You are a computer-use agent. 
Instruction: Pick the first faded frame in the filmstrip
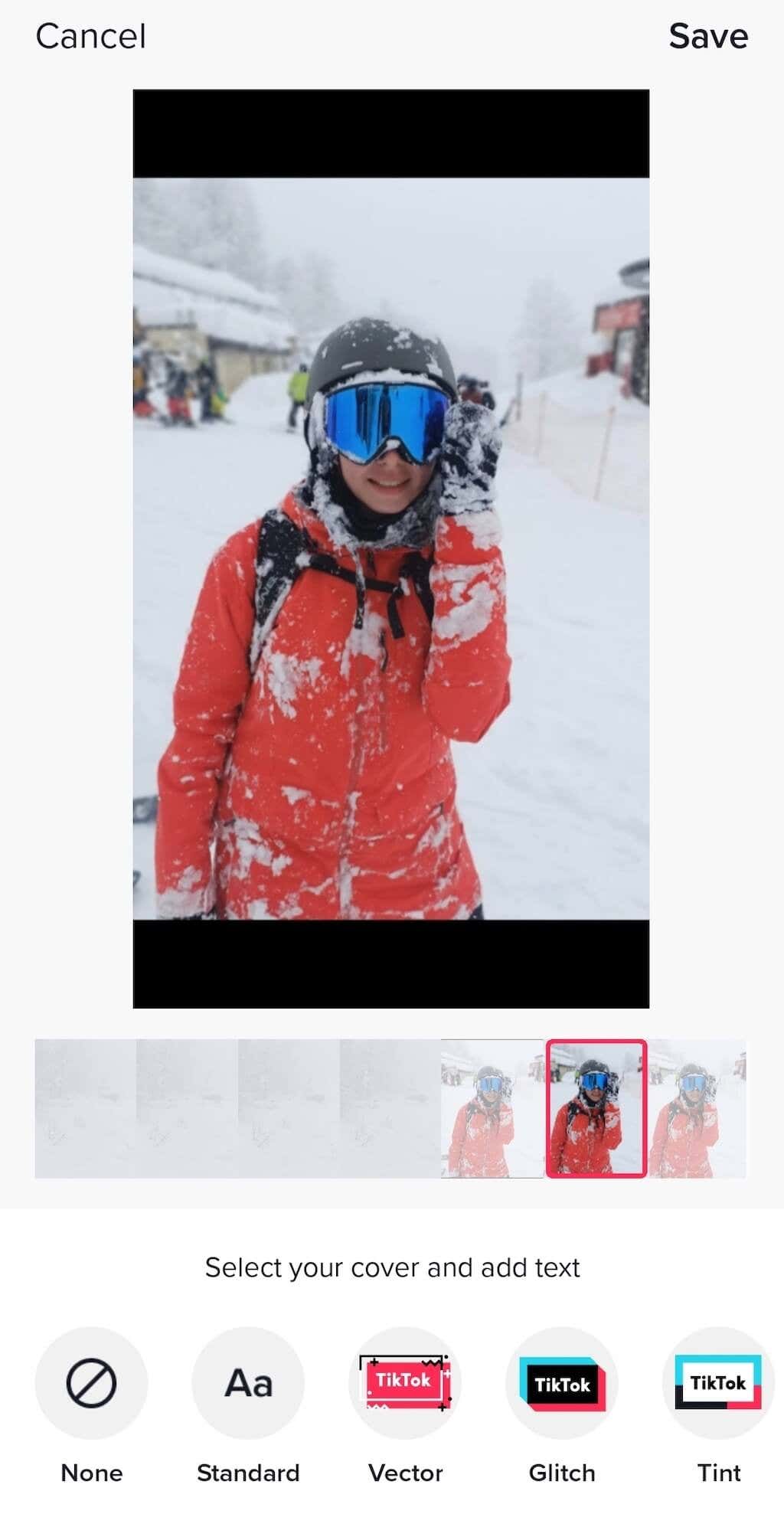tap(86, 1107)
